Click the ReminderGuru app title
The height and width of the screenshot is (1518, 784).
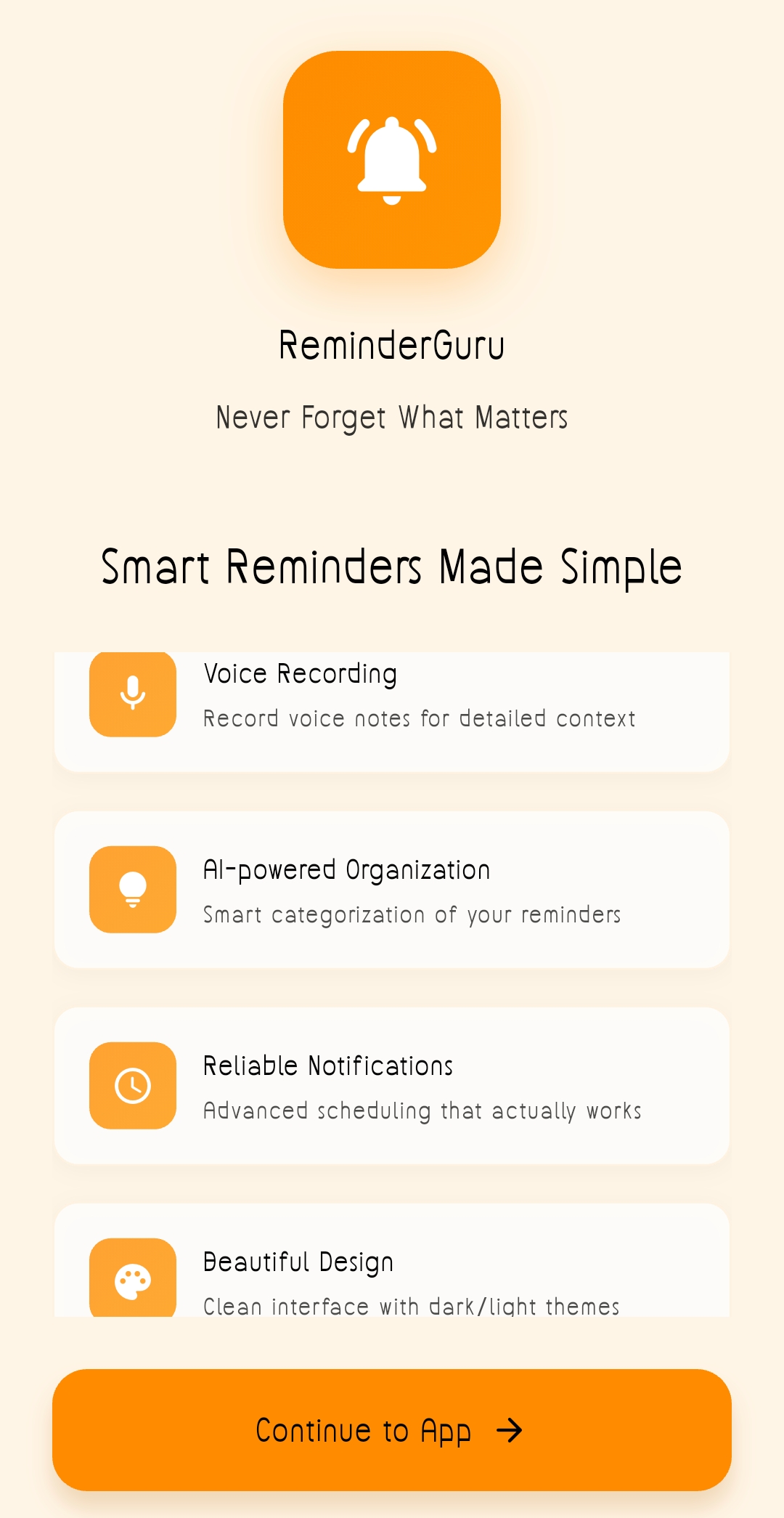[391, 345]
